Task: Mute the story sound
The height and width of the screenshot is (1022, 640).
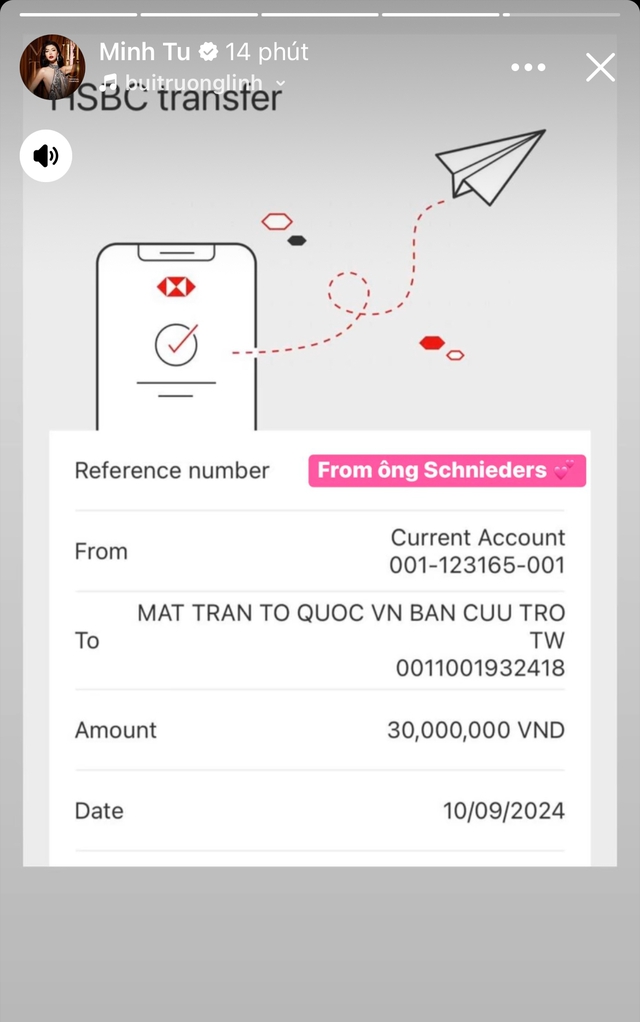Action: point(46,156)
